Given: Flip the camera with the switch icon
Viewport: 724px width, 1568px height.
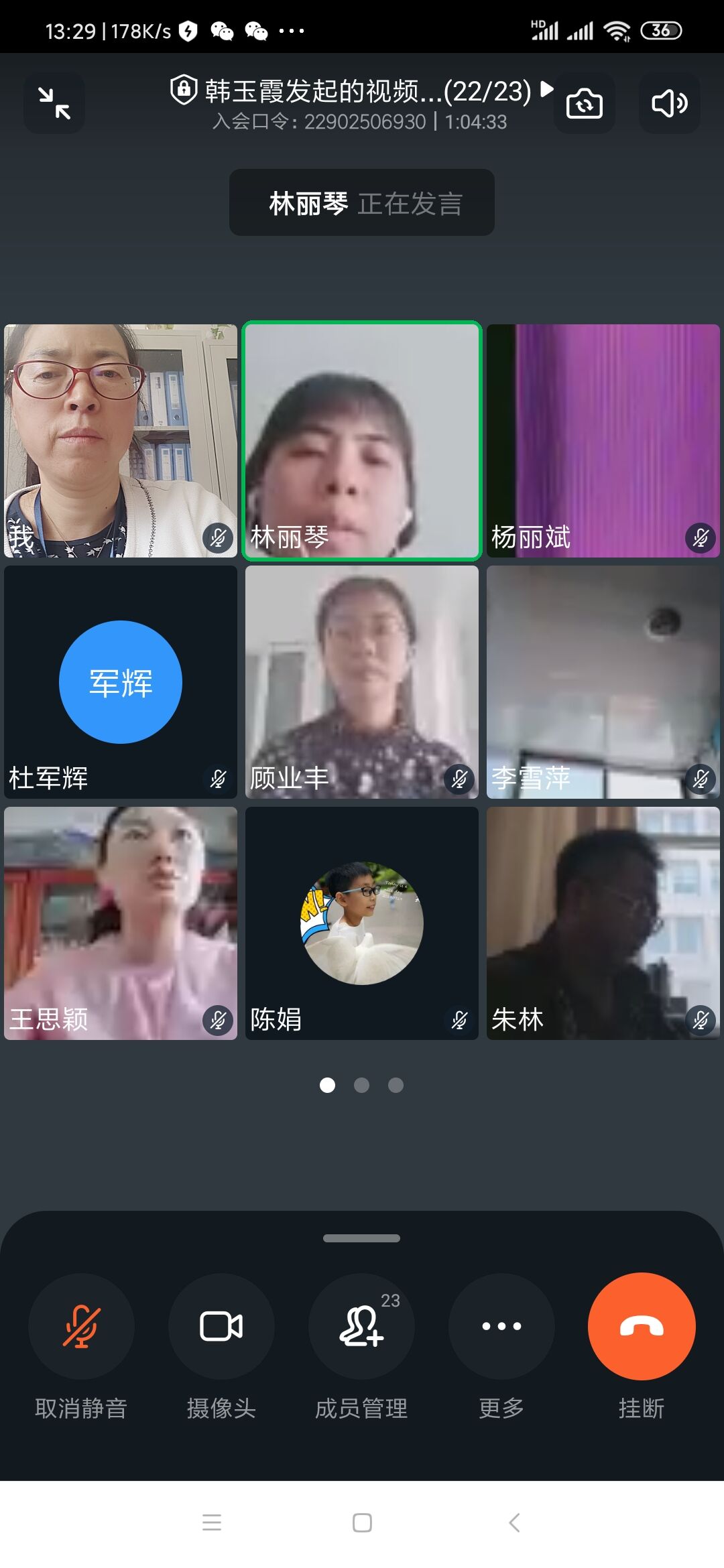Looking at the screenshot, I should (x=584, y=103).
